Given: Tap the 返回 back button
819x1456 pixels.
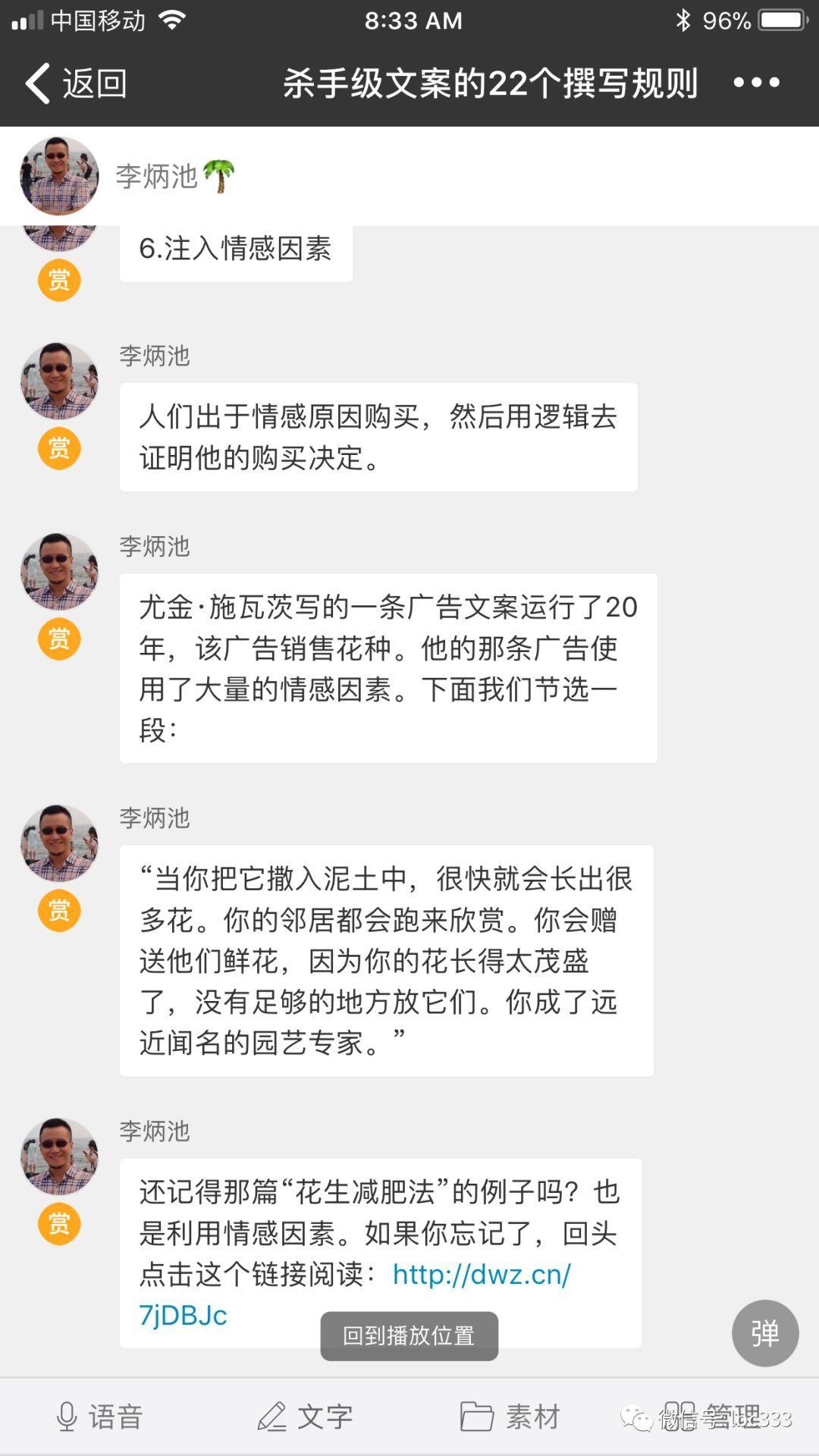Looking at the screenshot, I should (76, 83).
